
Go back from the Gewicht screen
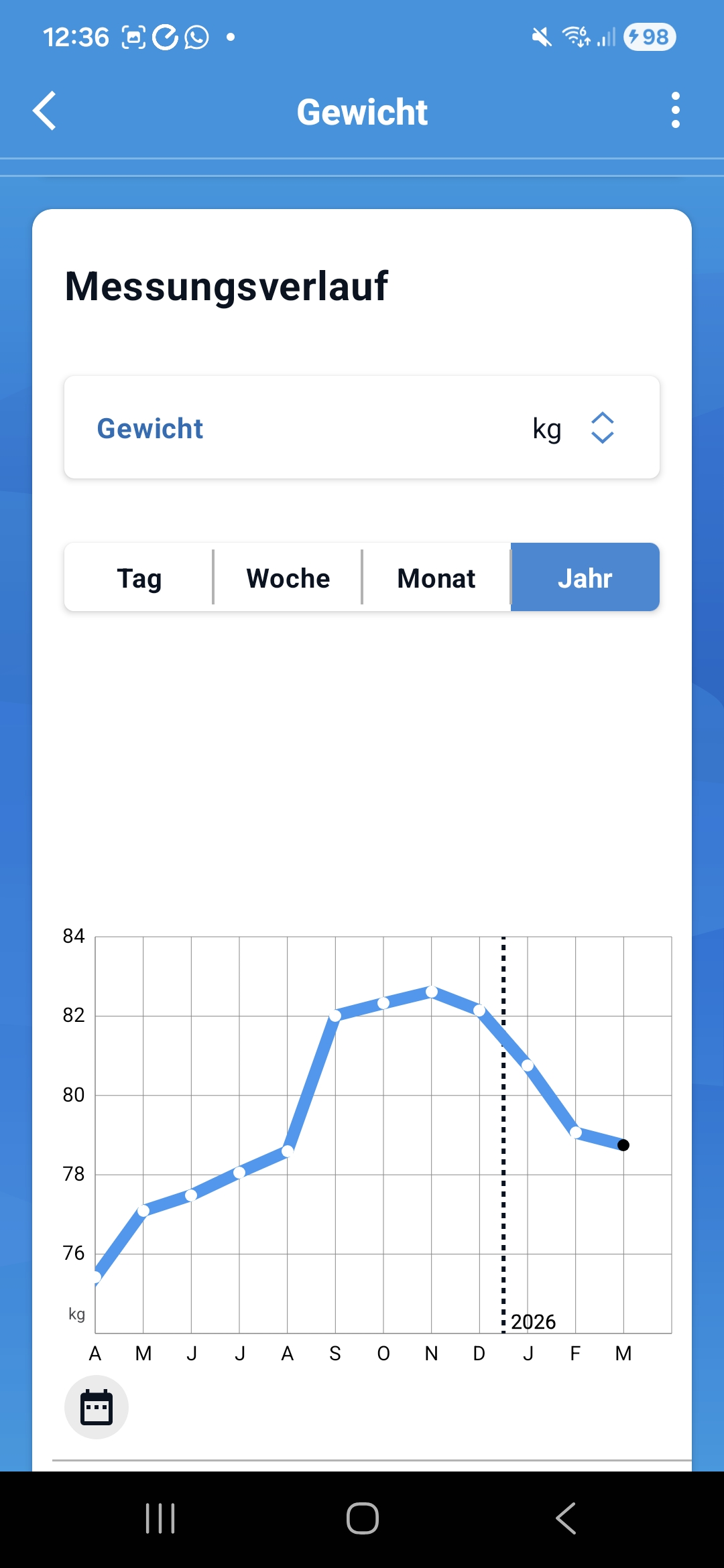point(45,111)
